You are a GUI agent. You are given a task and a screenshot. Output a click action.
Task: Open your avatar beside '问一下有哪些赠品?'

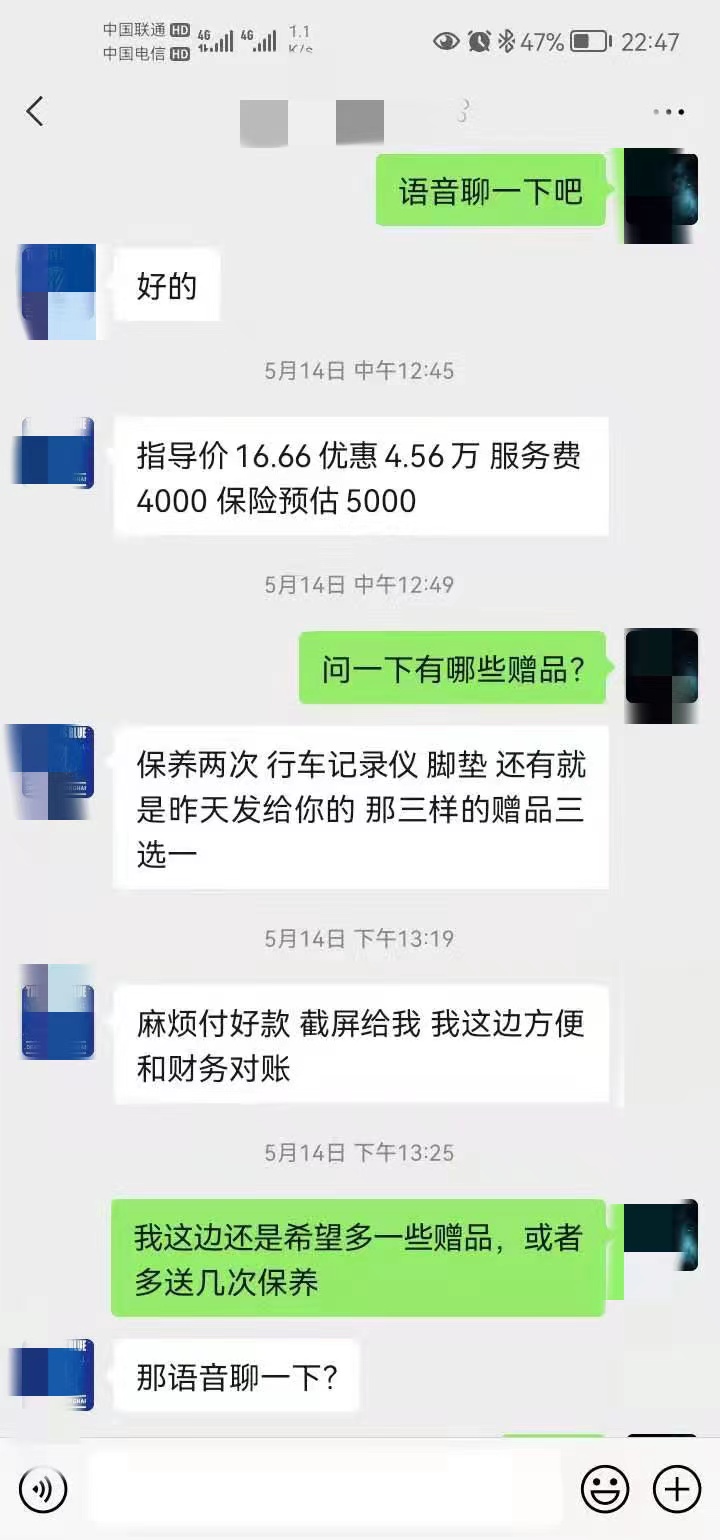661,676
